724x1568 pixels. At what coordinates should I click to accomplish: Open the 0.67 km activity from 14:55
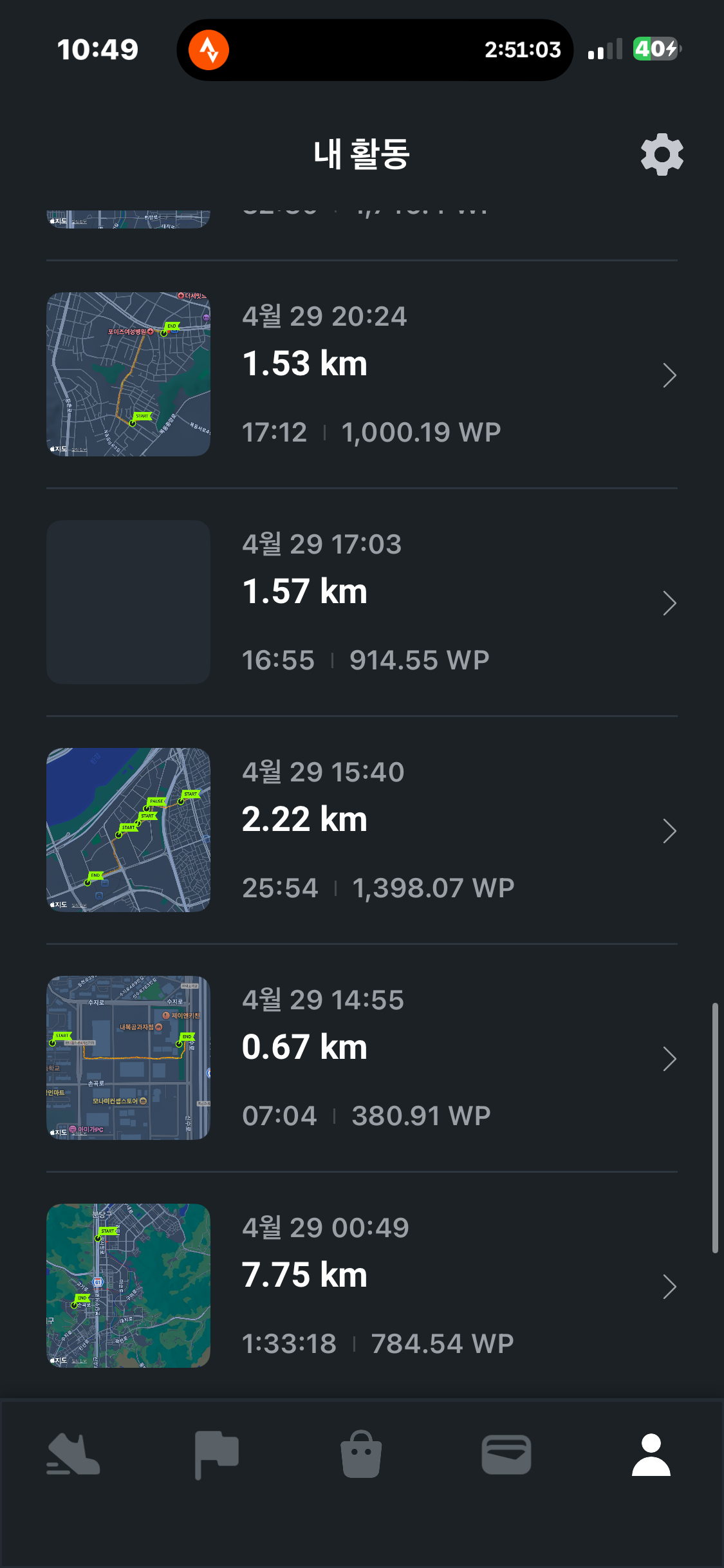(x=362, y=1058)
